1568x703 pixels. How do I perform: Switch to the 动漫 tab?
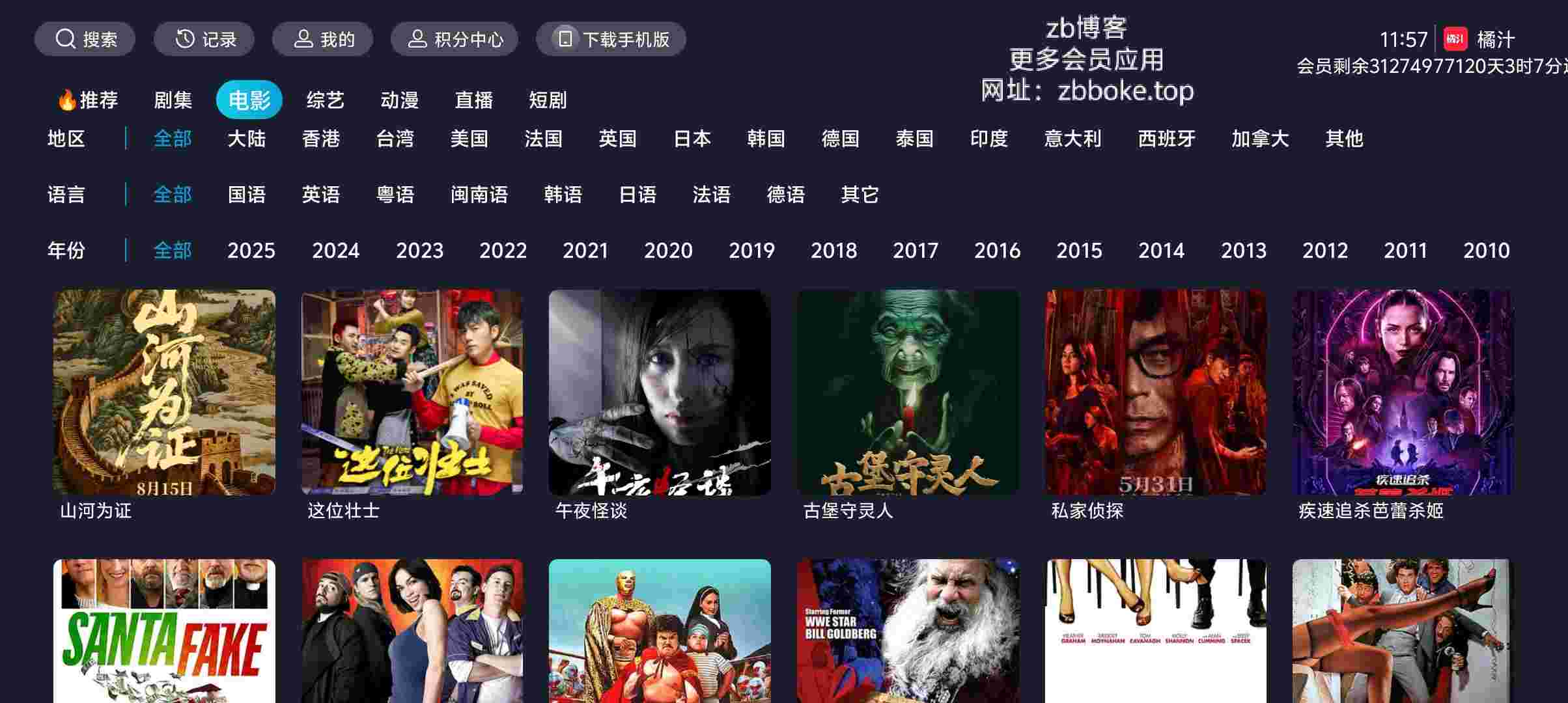[x=399, y=100]
